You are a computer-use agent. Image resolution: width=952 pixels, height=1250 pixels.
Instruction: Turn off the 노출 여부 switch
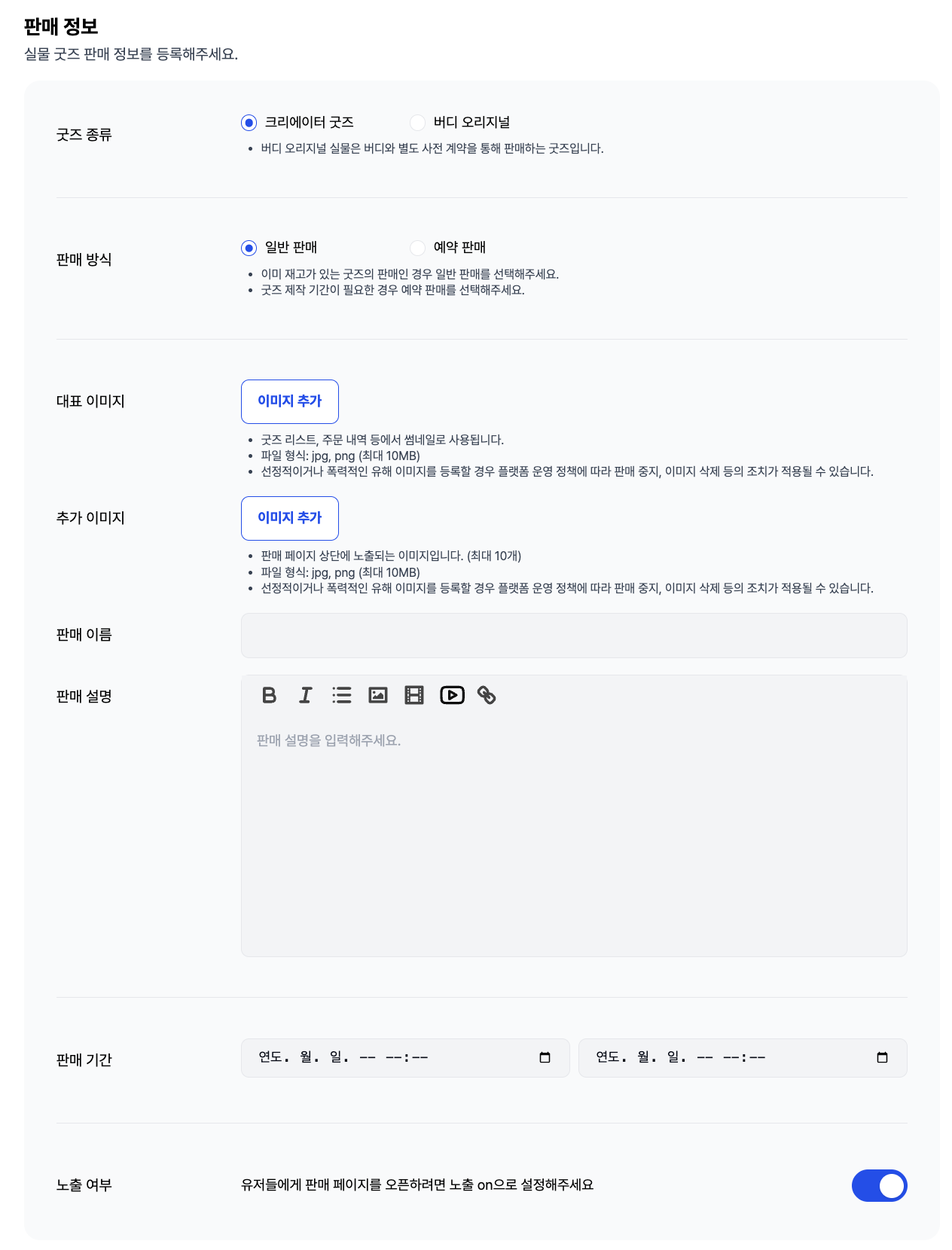879,1185
